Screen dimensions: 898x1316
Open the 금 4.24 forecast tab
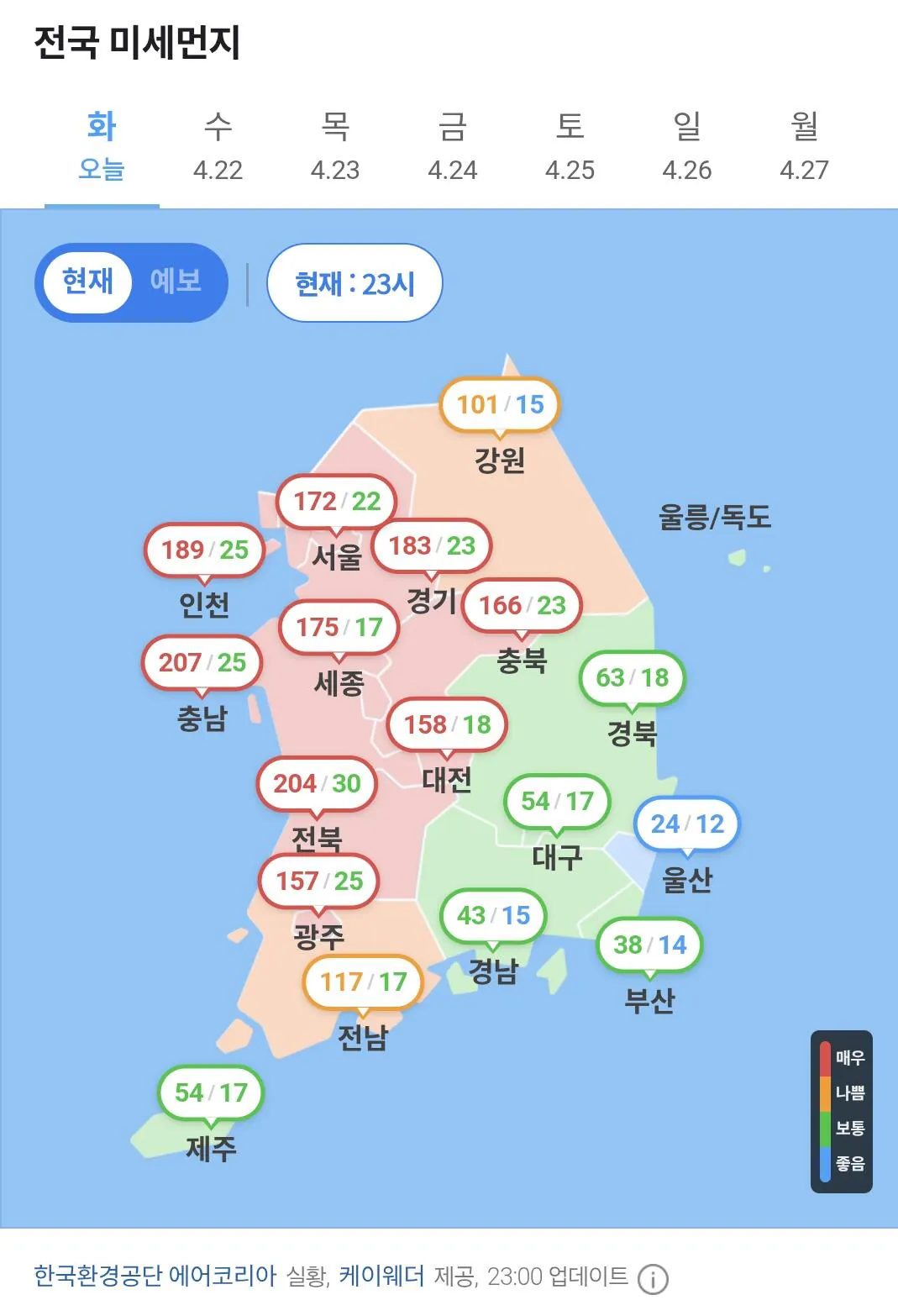click(x=452, y=147)
